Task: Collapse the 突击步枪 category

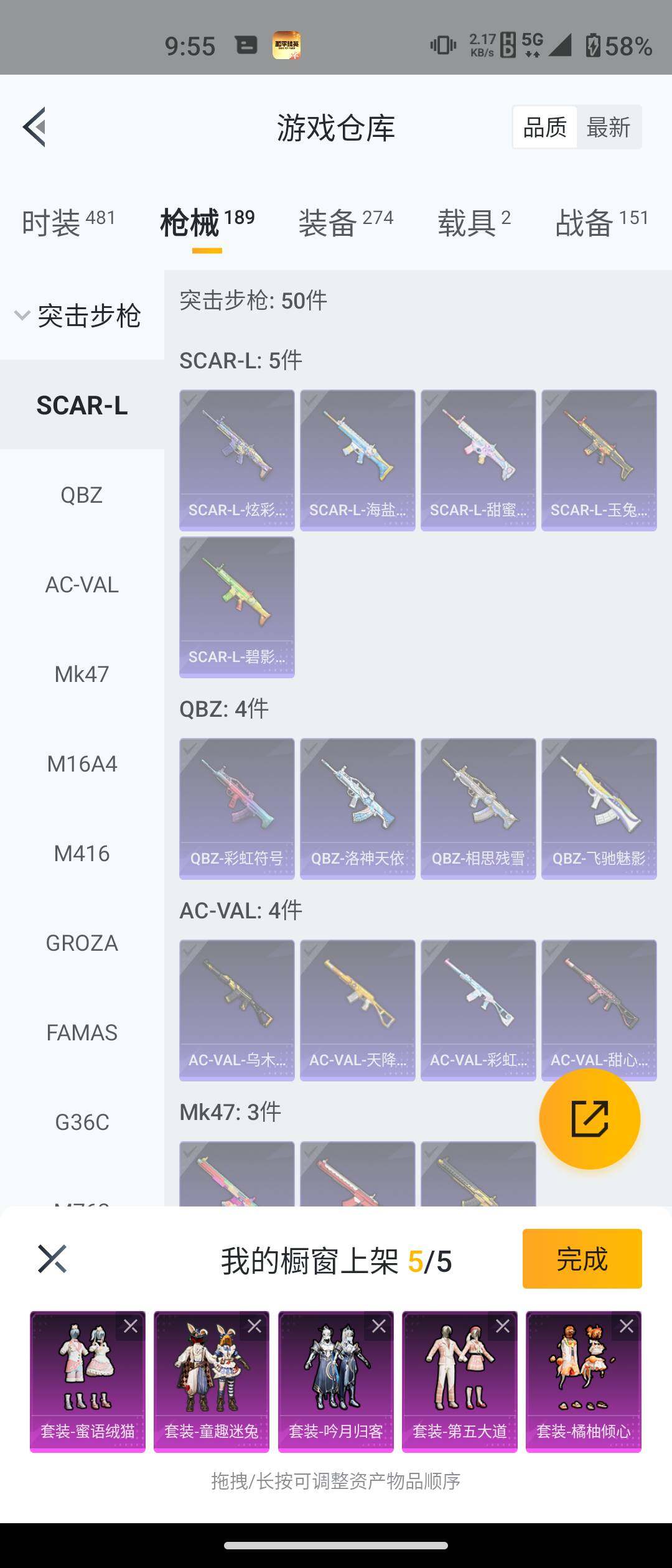Action: tap(78, 315)
